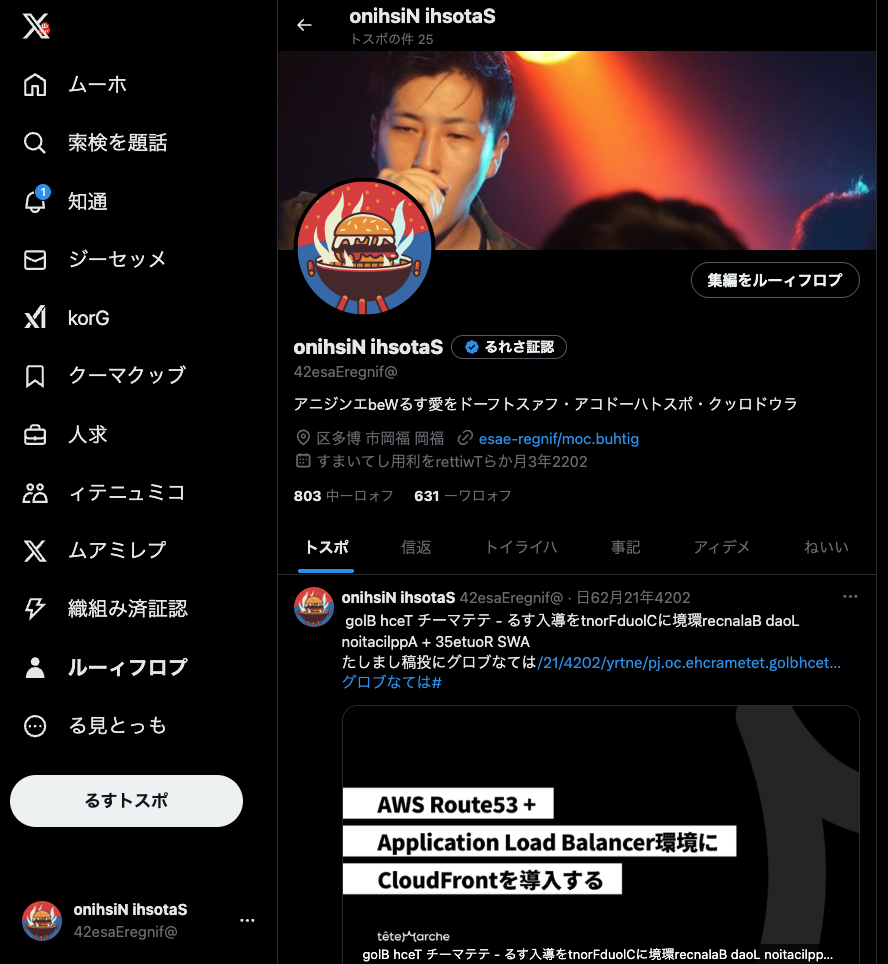Switch to the トイライハ highlights tab
888x964 pixels.
pos(521,547)
